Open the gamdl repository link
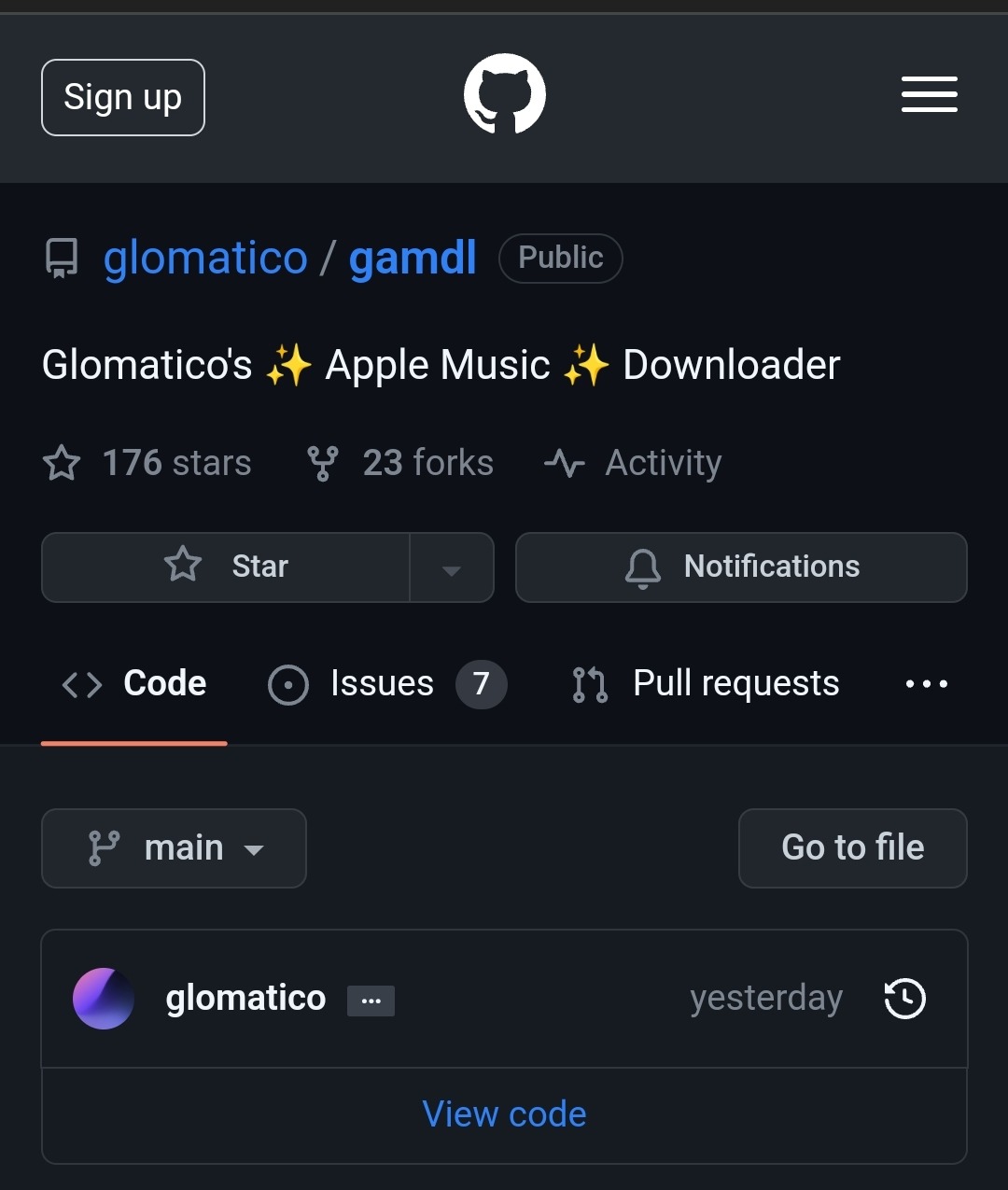The image size is (1008, 1190). pos(413,258)
